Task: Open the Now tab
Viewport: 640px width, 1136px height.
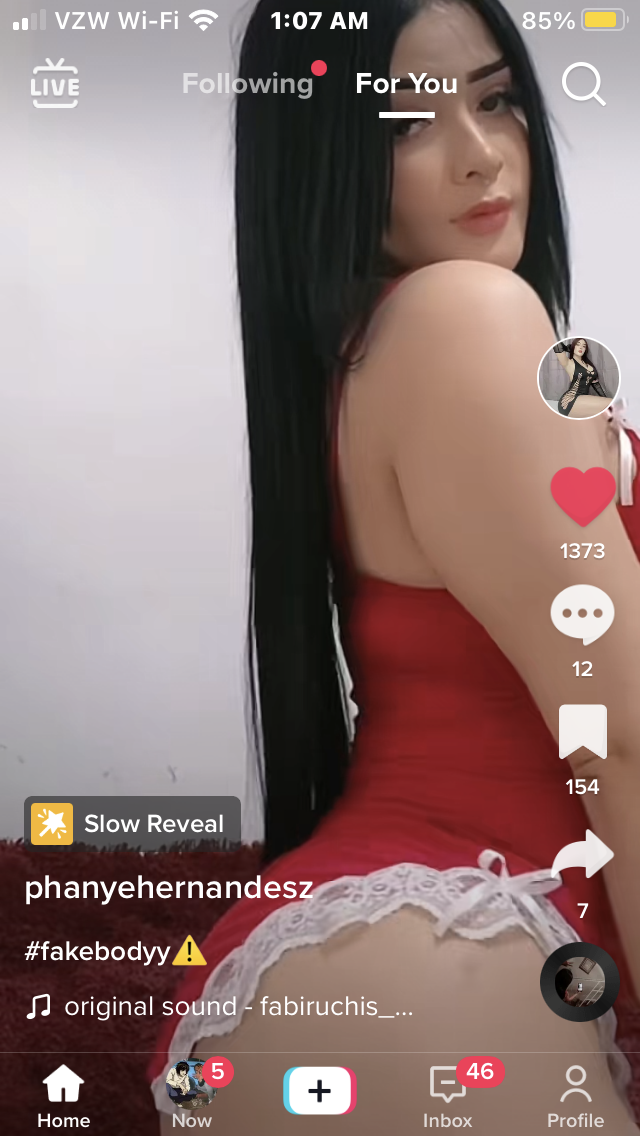Action: click(192, 1095)
